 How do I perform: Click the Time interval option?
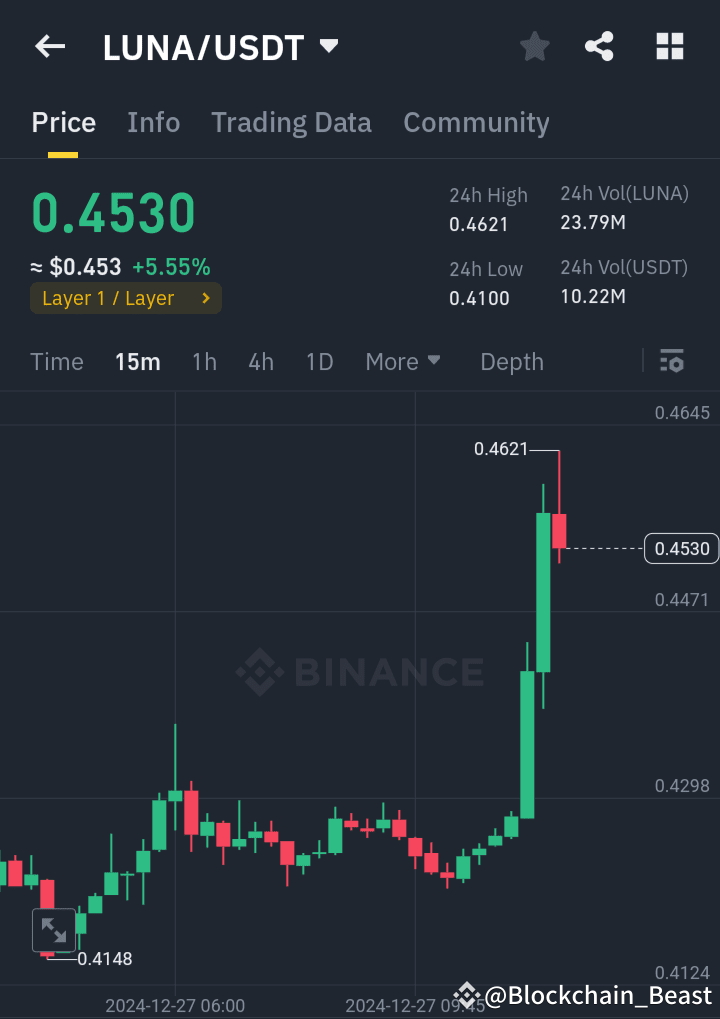click(56, 361)
